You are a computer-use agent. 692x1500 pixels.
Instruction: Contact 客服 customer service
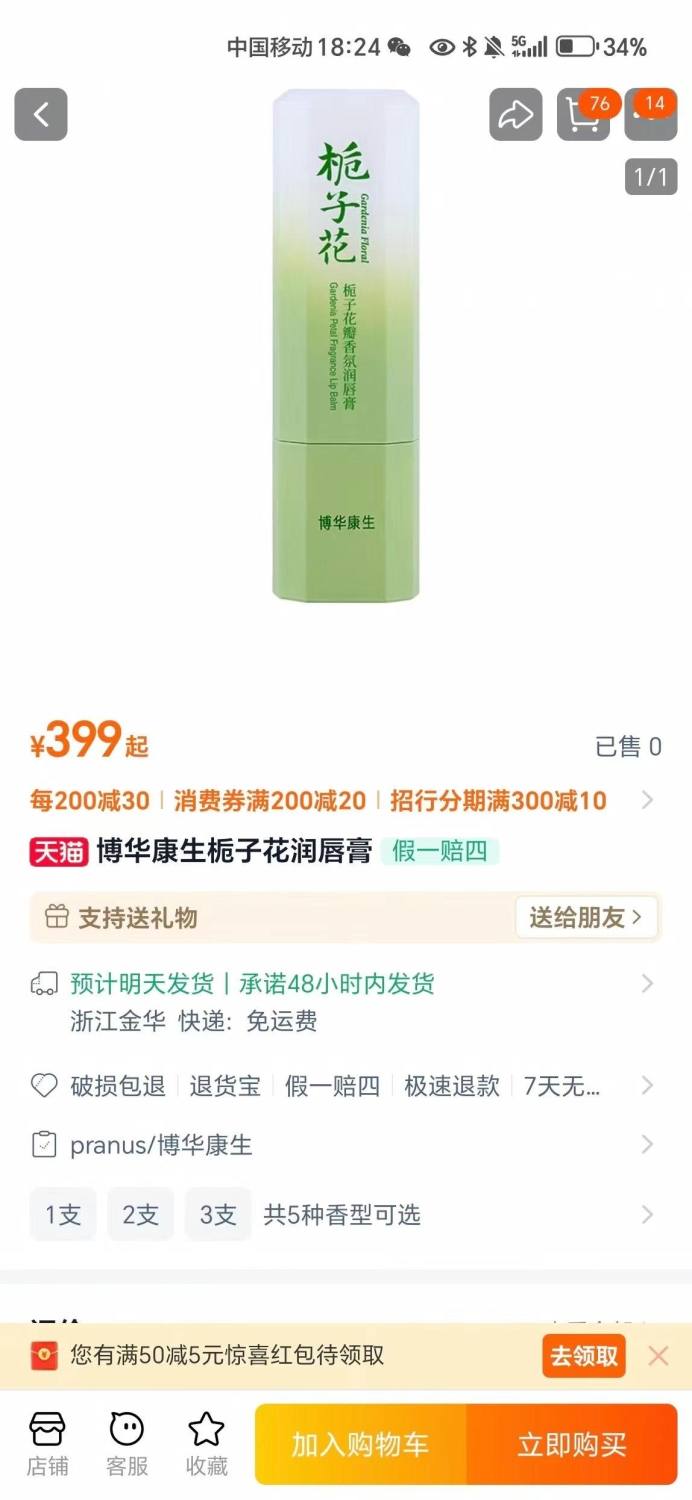pyautogui.click(x=127, y=1444)
